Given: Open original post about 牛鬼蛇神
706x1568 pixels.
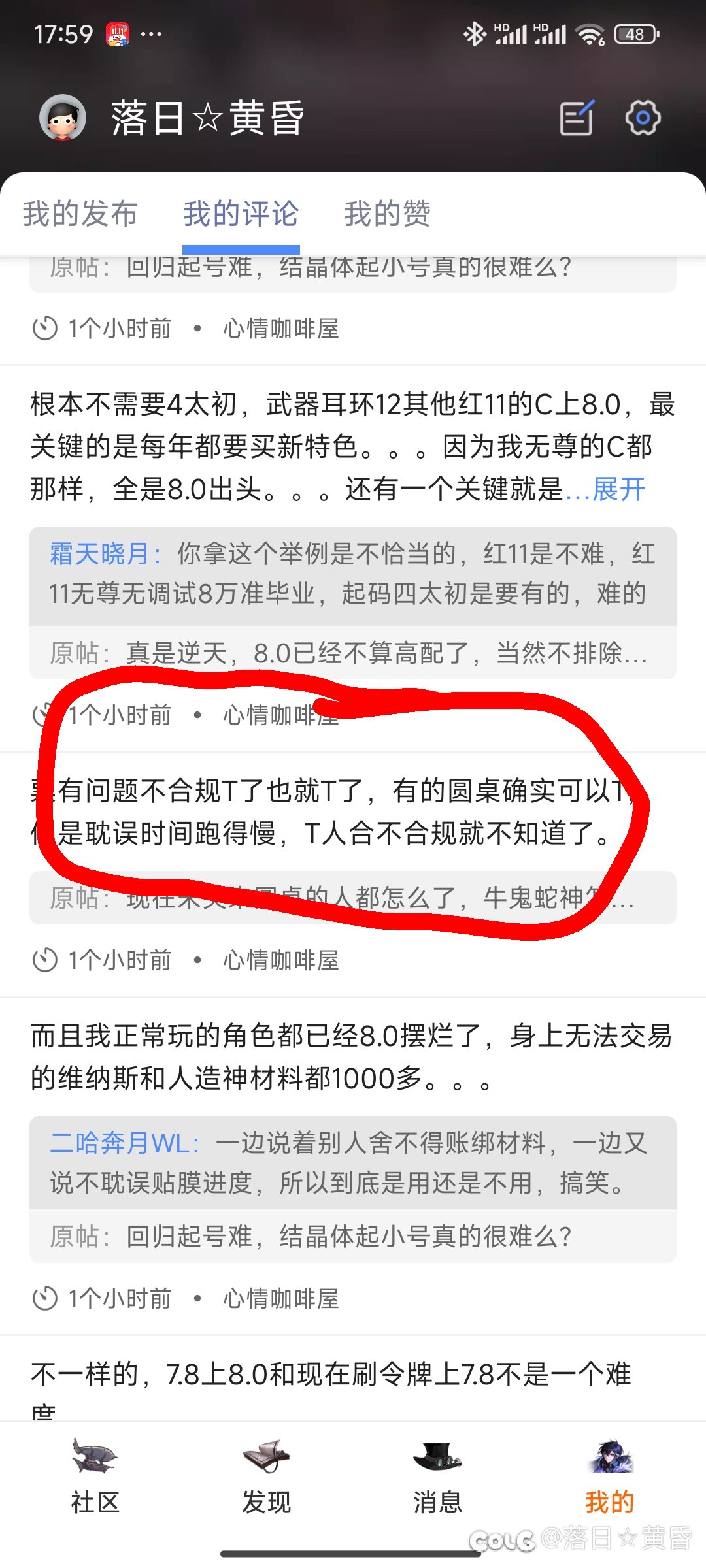Looking at the screenshot, I should click(x=352, y=898).
